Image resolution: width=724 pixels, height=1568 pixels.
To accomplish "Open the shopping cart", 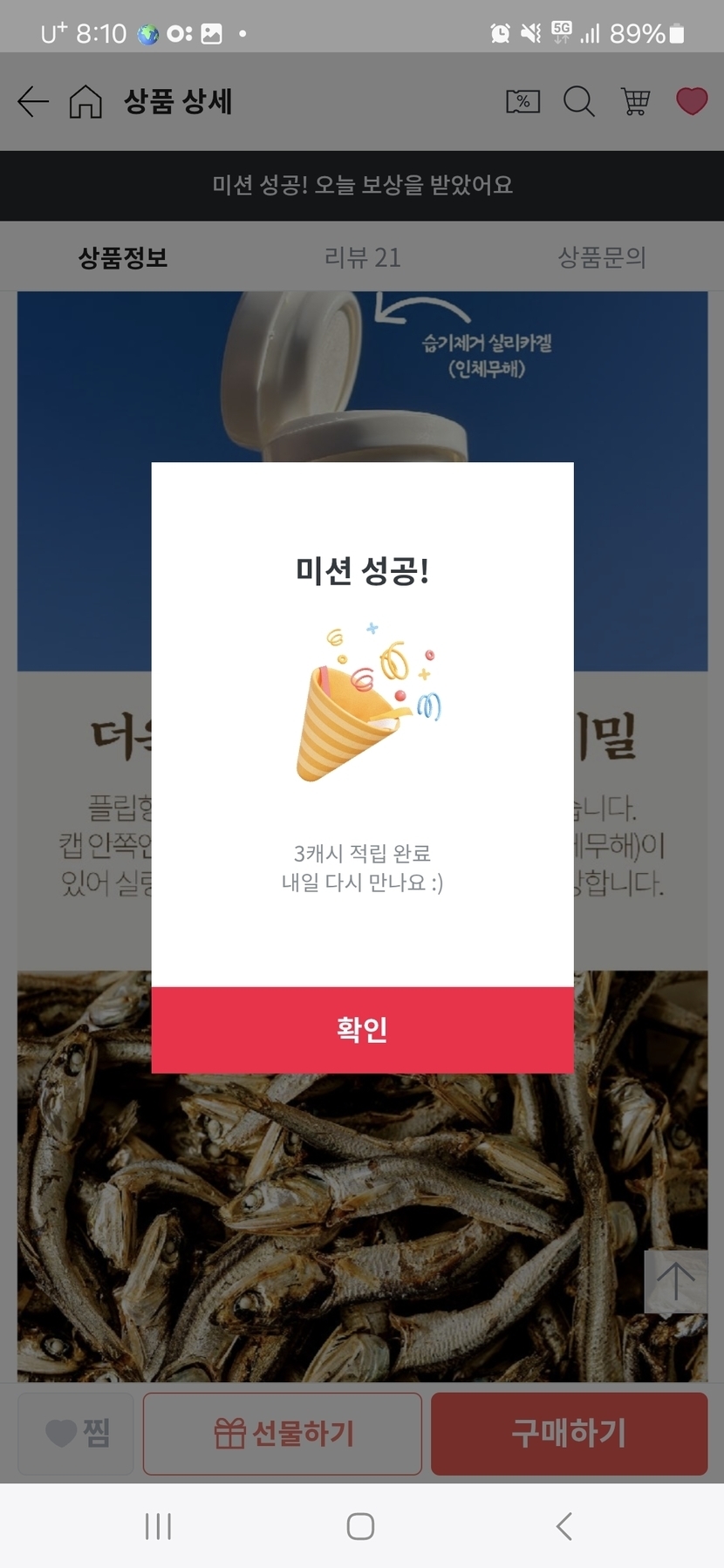I will click(635, 102).
